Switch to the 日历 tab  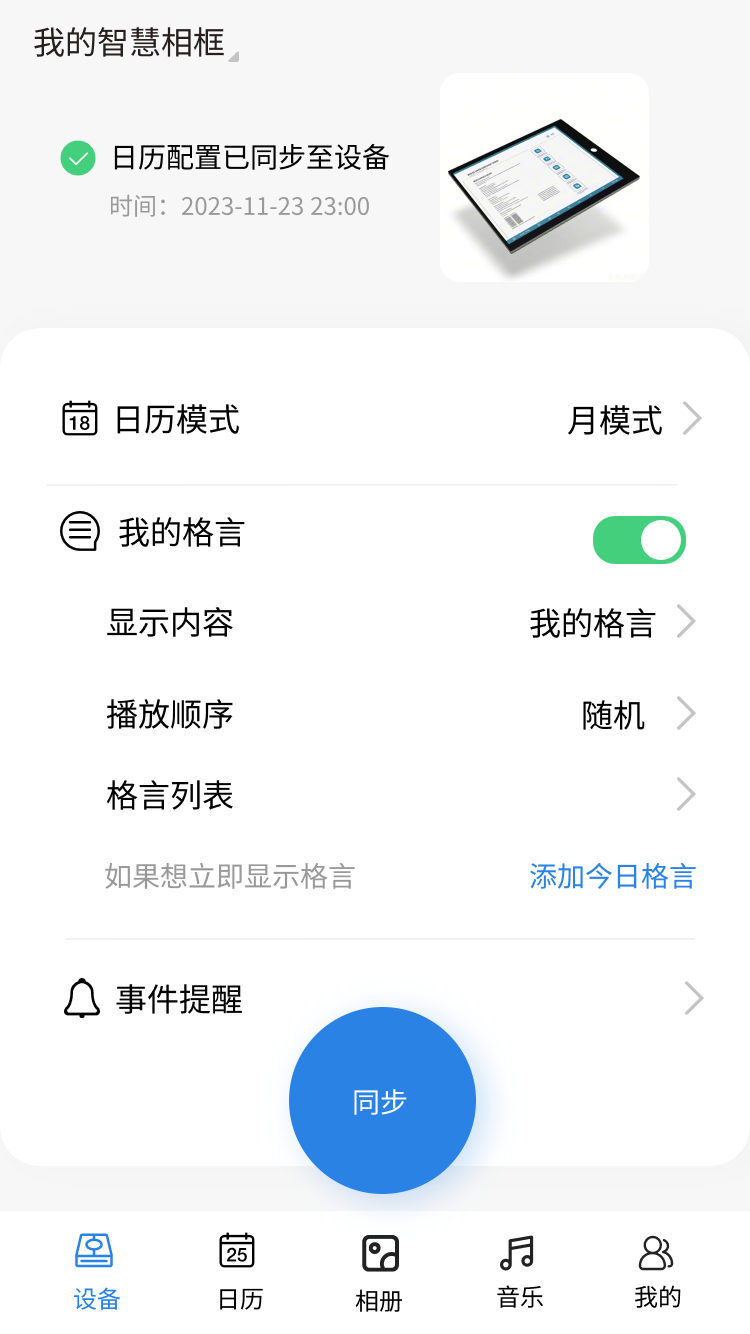click(238, 1270)
